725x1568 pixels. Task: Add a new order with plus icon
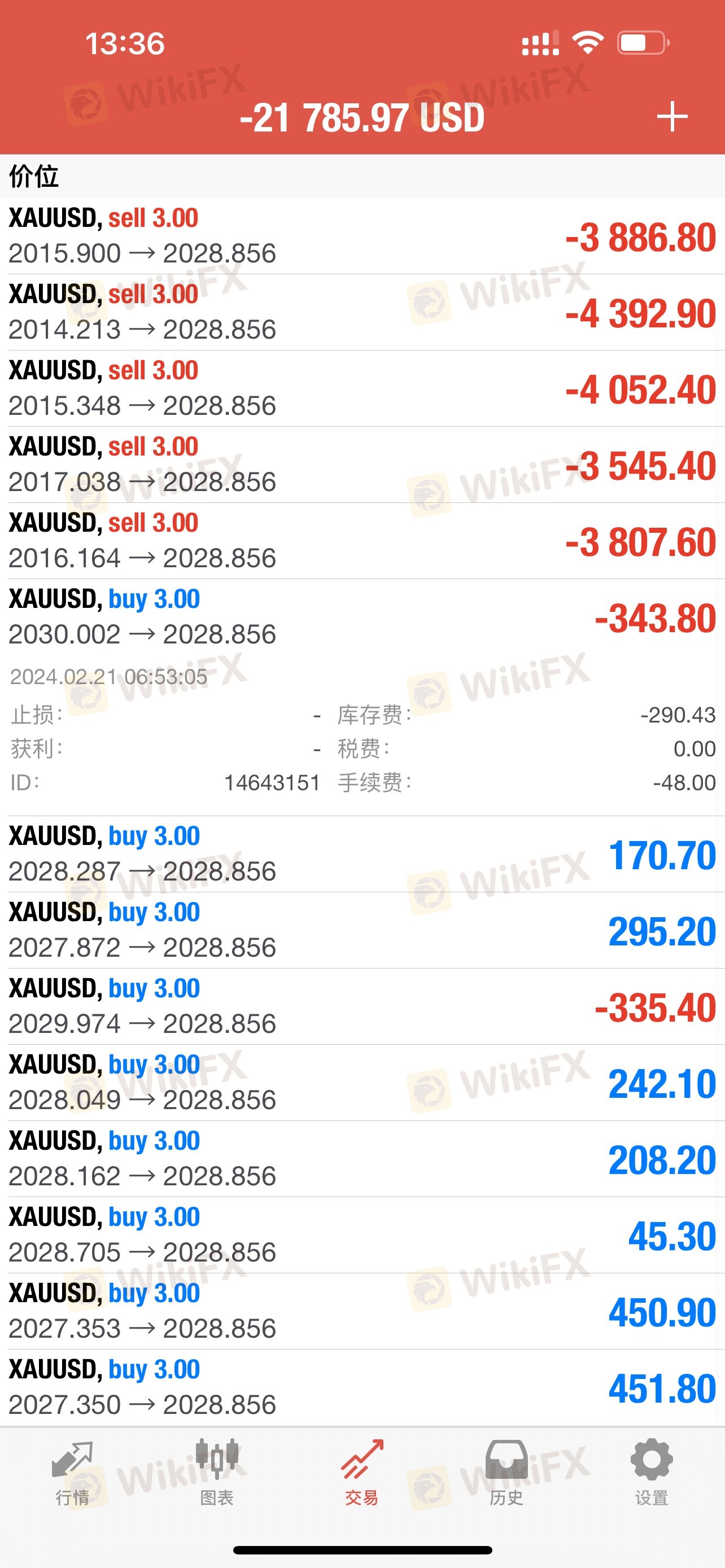[x=672, y=117]
